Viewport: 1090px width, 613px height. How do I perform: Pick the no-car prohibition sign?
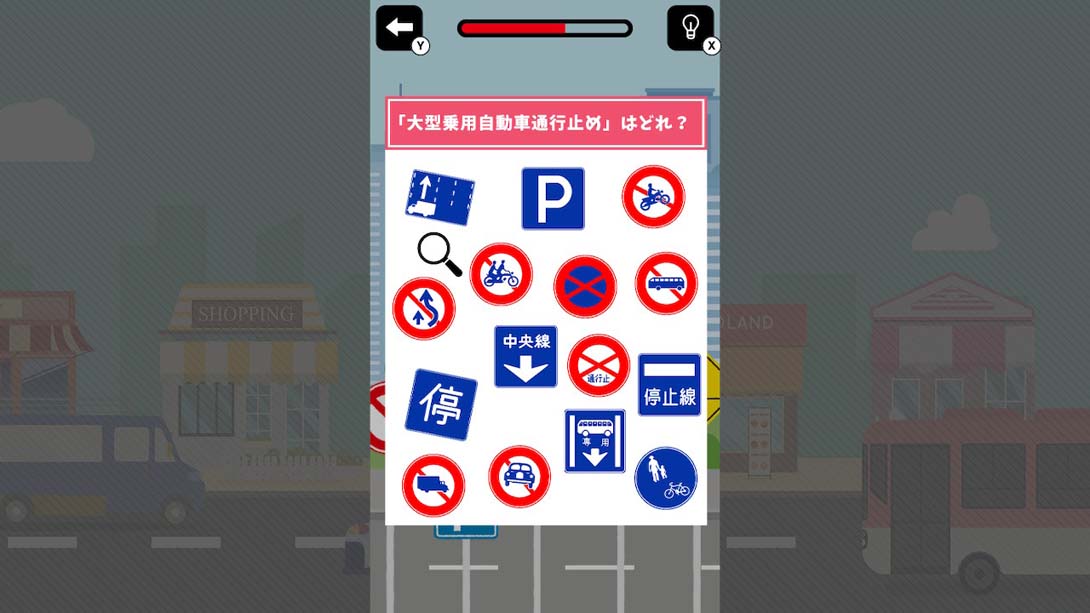point(519,476)
